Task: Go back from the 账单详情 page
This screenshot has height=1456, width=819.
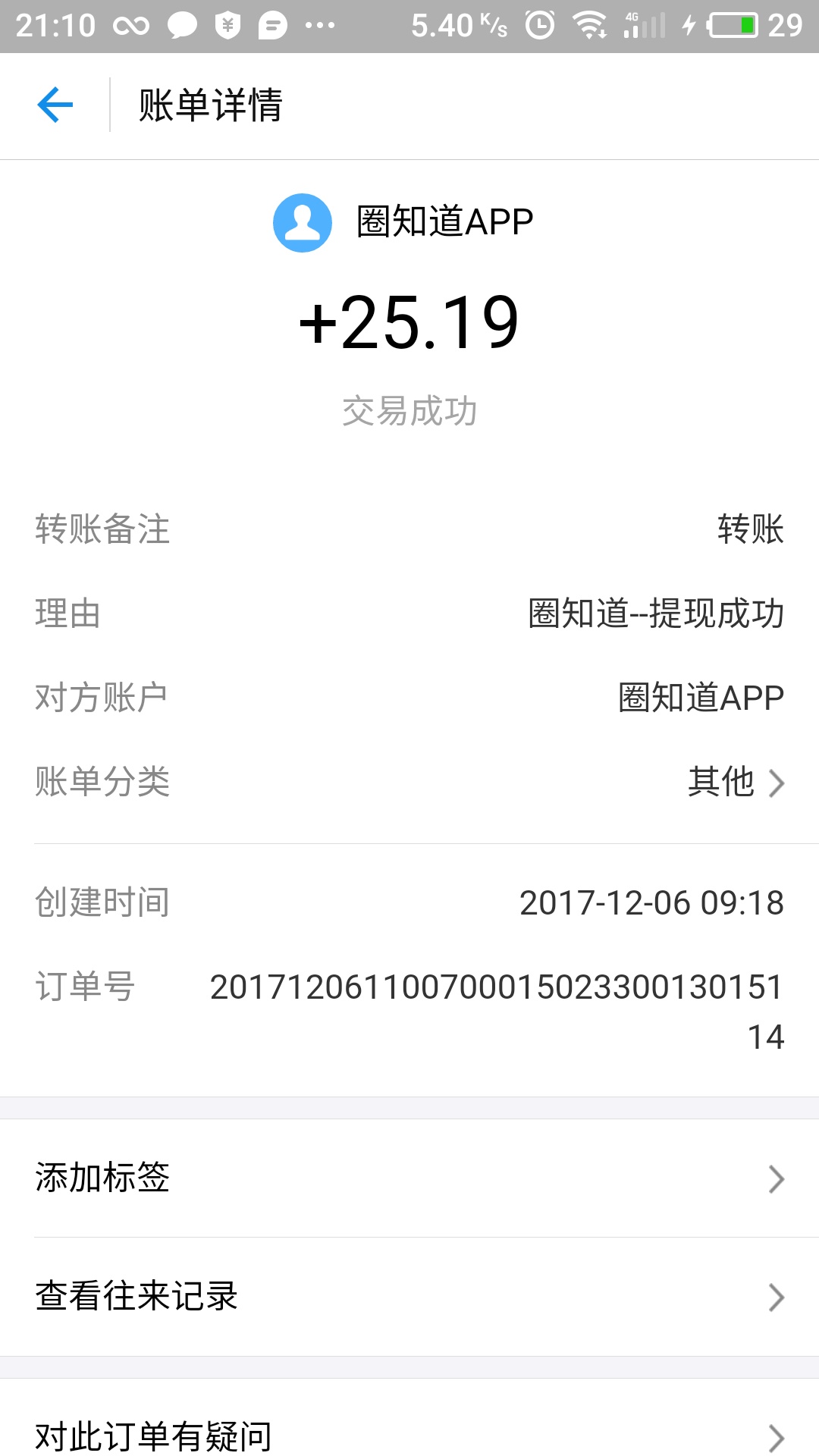Action: 55,105
